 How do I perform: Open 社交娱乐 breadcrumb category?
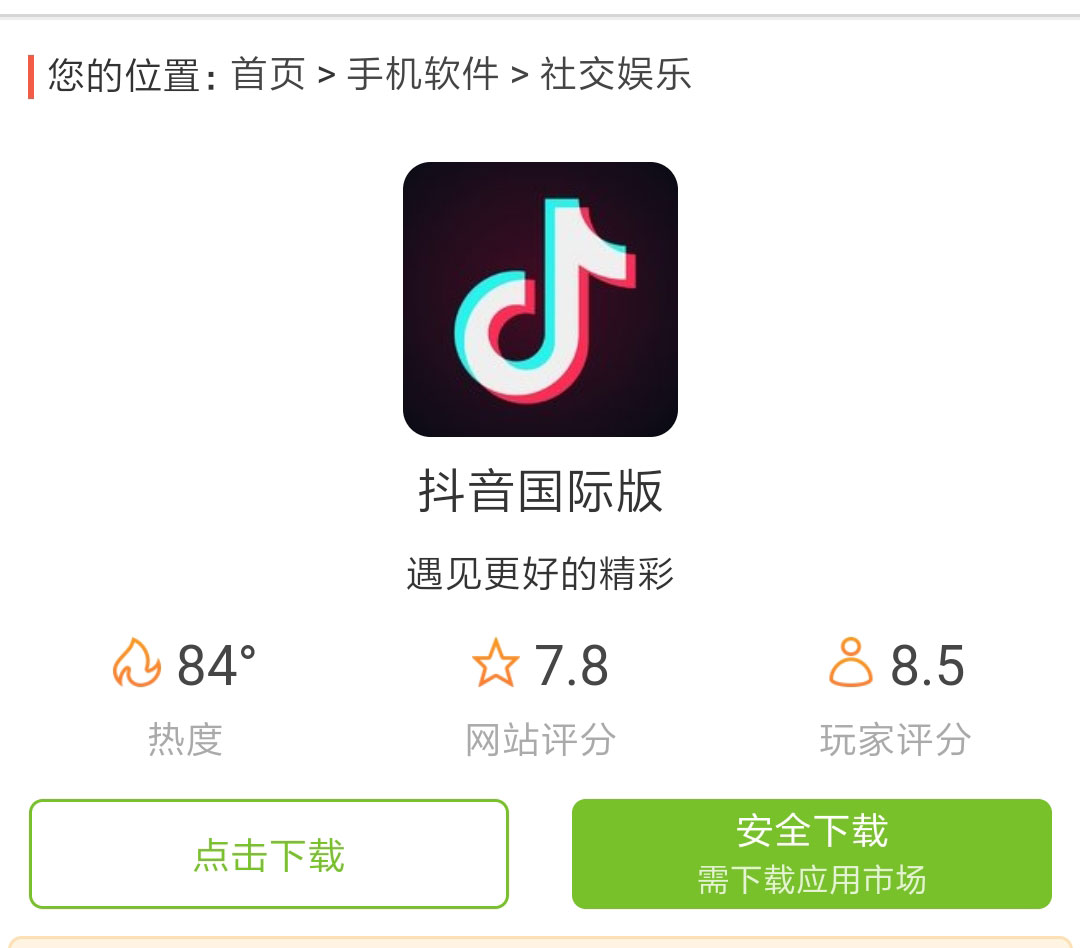pos(615,75)
